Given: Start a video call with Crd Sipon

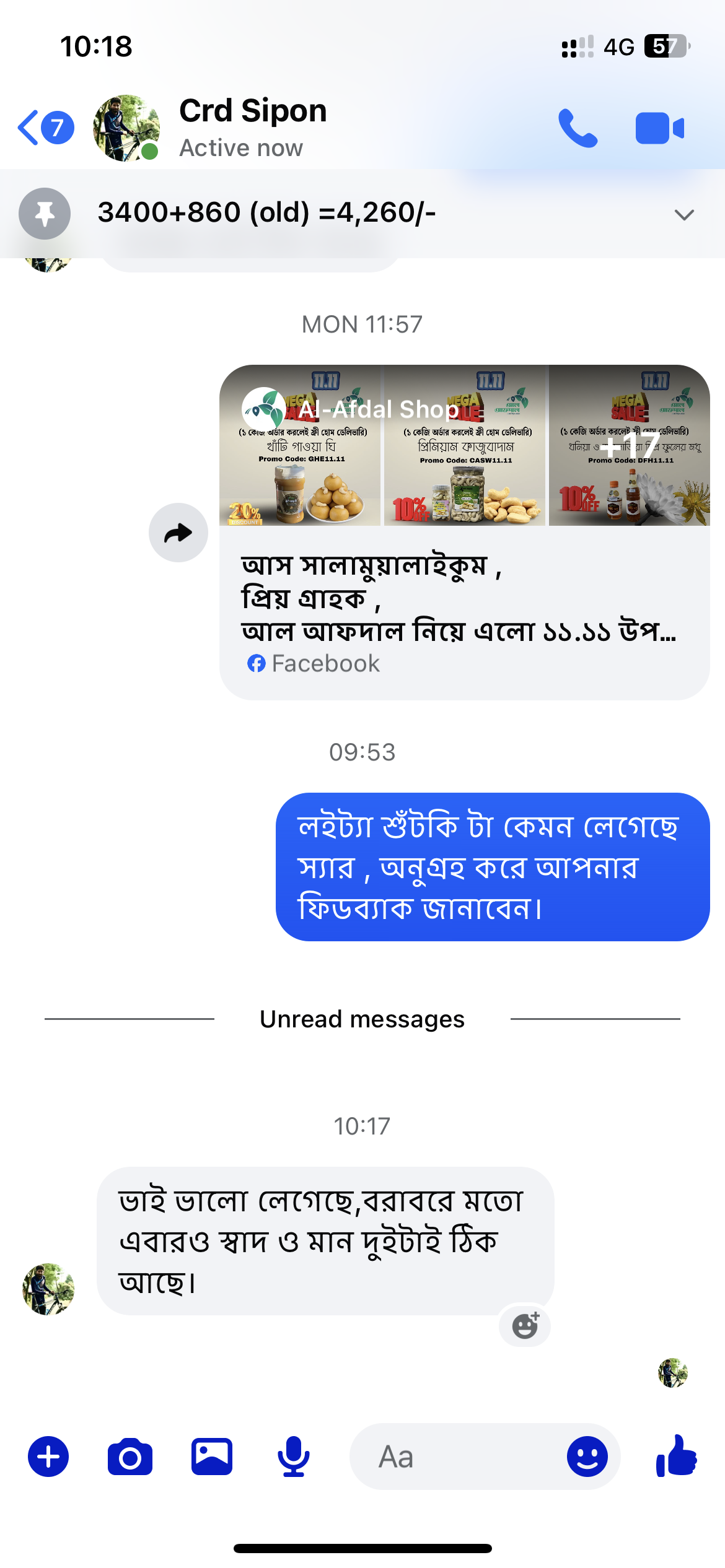Looking at the screenshot, I should 659,128.
